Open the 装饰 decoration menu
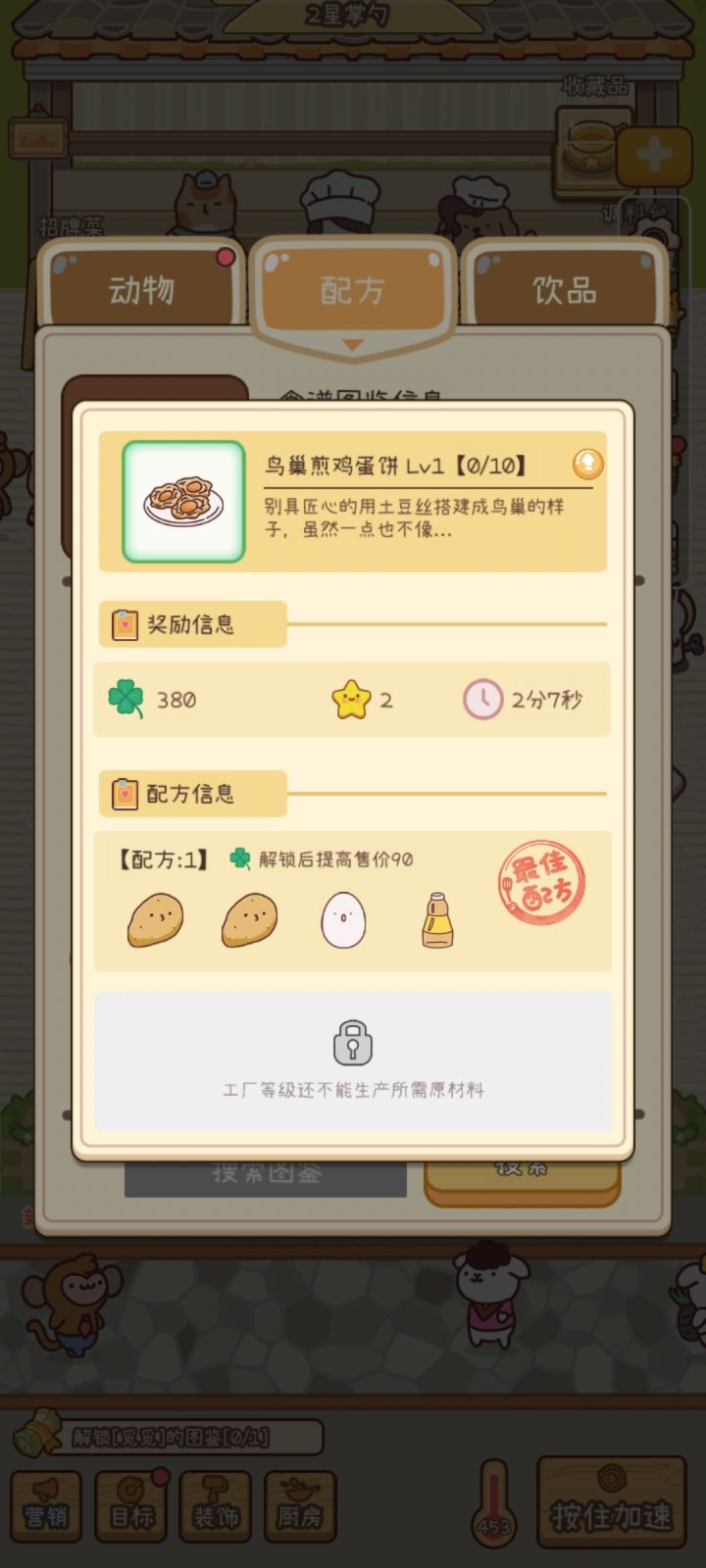The height and width of the screenshot is (1568, 706). point(215,1504)
